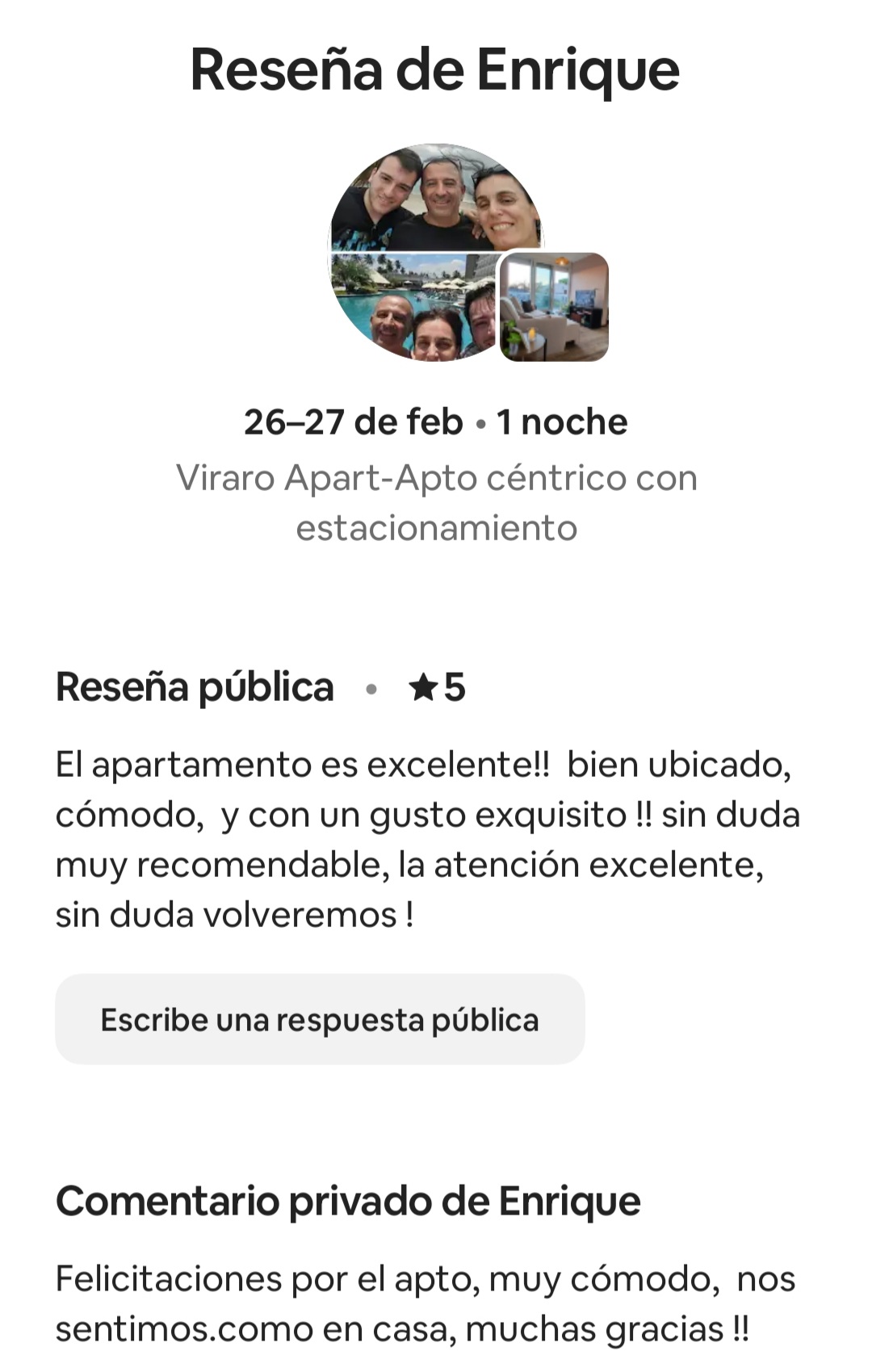Open the Viraro Apart listing link
This screenshot has height=1372, width=872.
pos(436,501)
